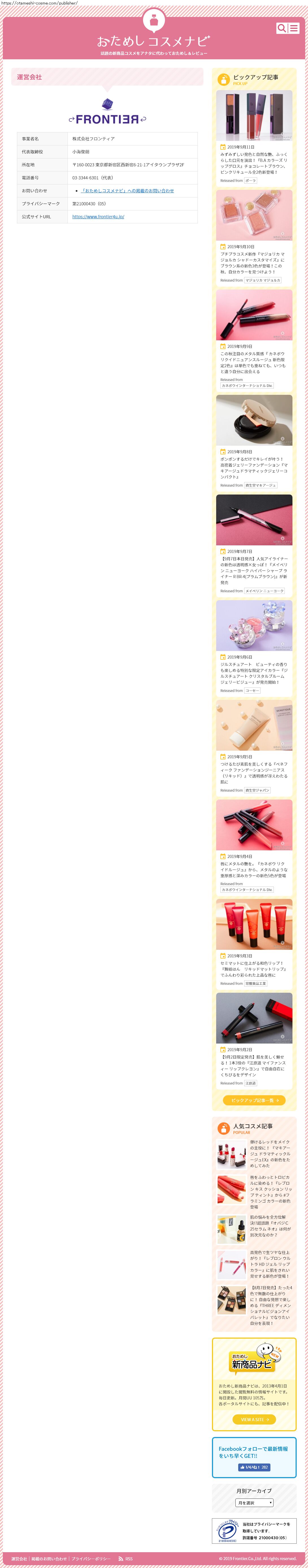Open the おためしコスメナビ inquiry link
Image resolution: width=308 pixels, height=1568 pixels.
[127, 191]
